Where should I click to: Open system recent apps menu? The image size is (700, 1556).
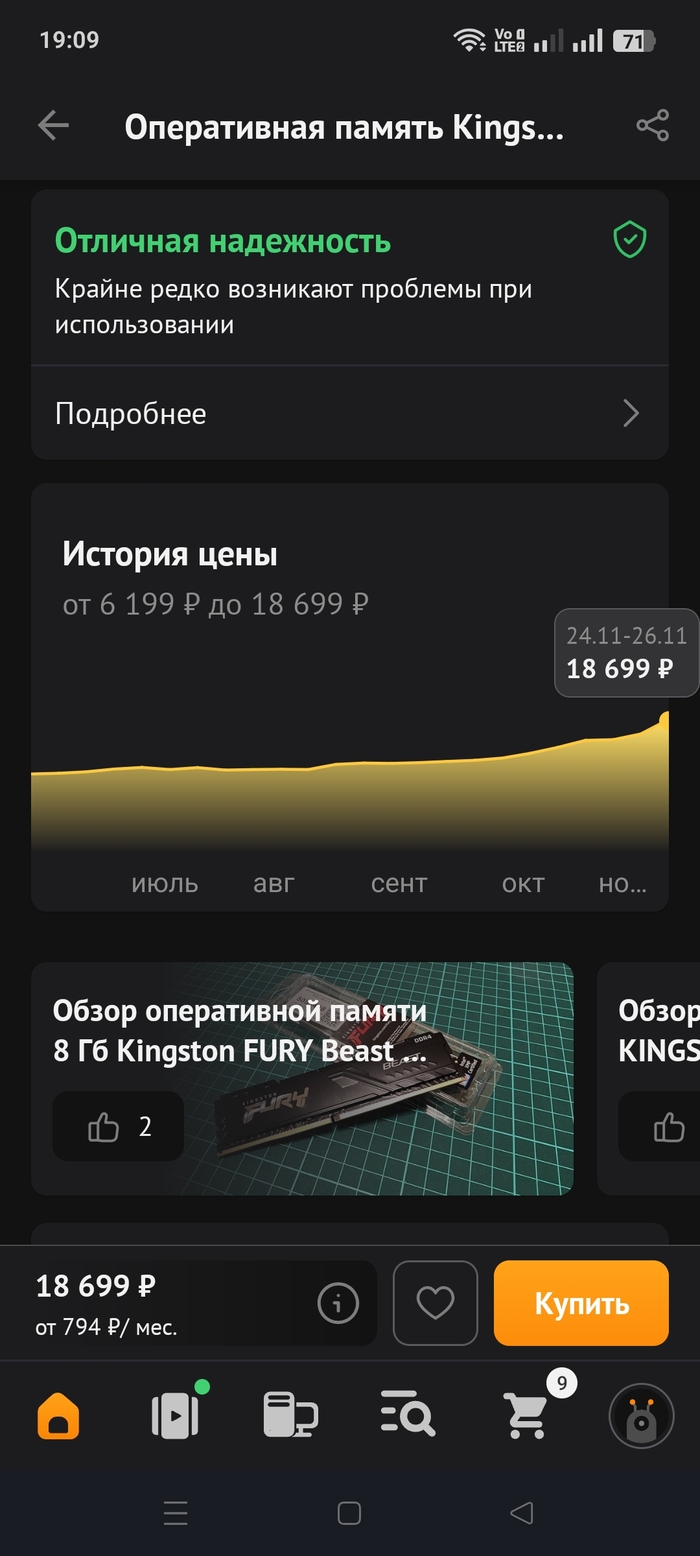point(175,1513)
